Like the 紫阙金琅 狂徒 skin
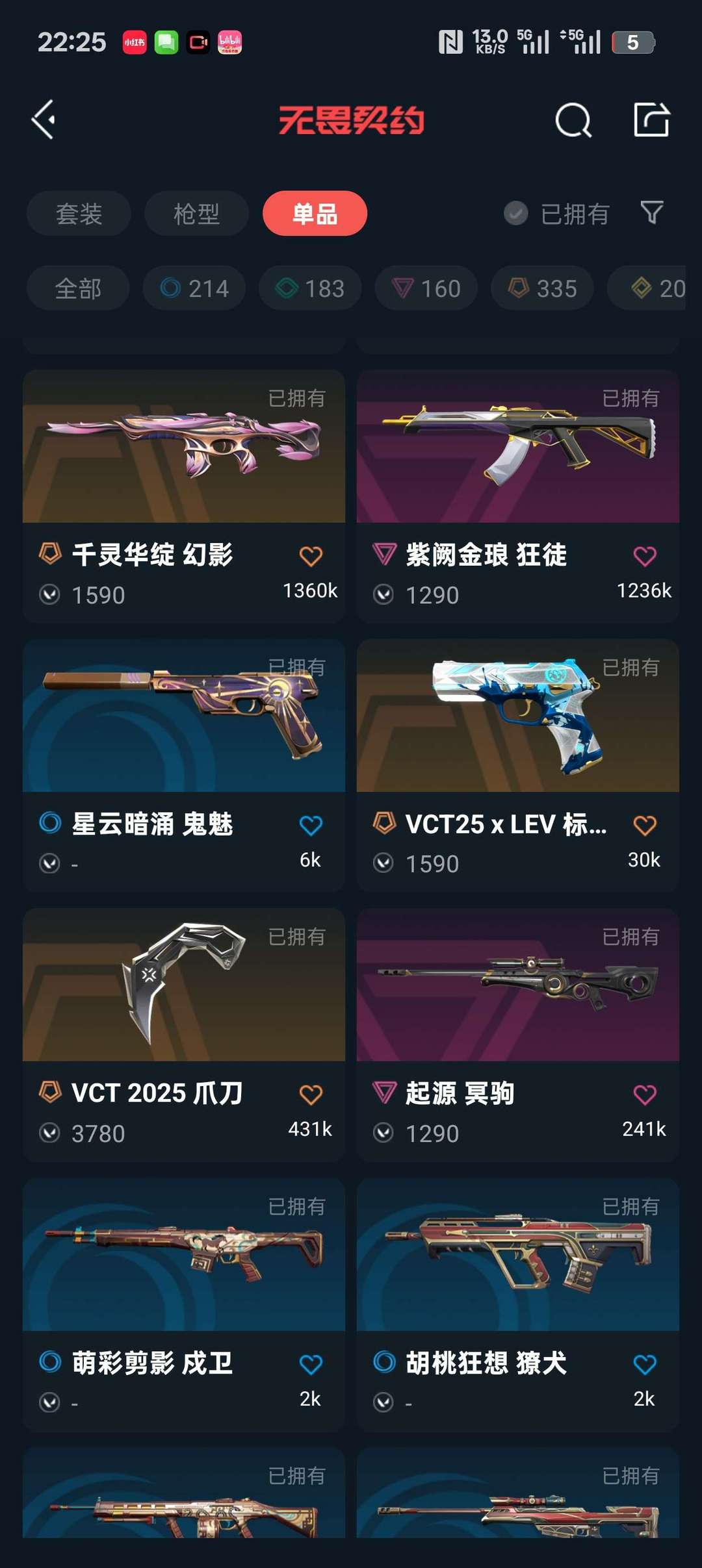The width and height of the screenshot is (702, 1568). [x=645, y=556]
